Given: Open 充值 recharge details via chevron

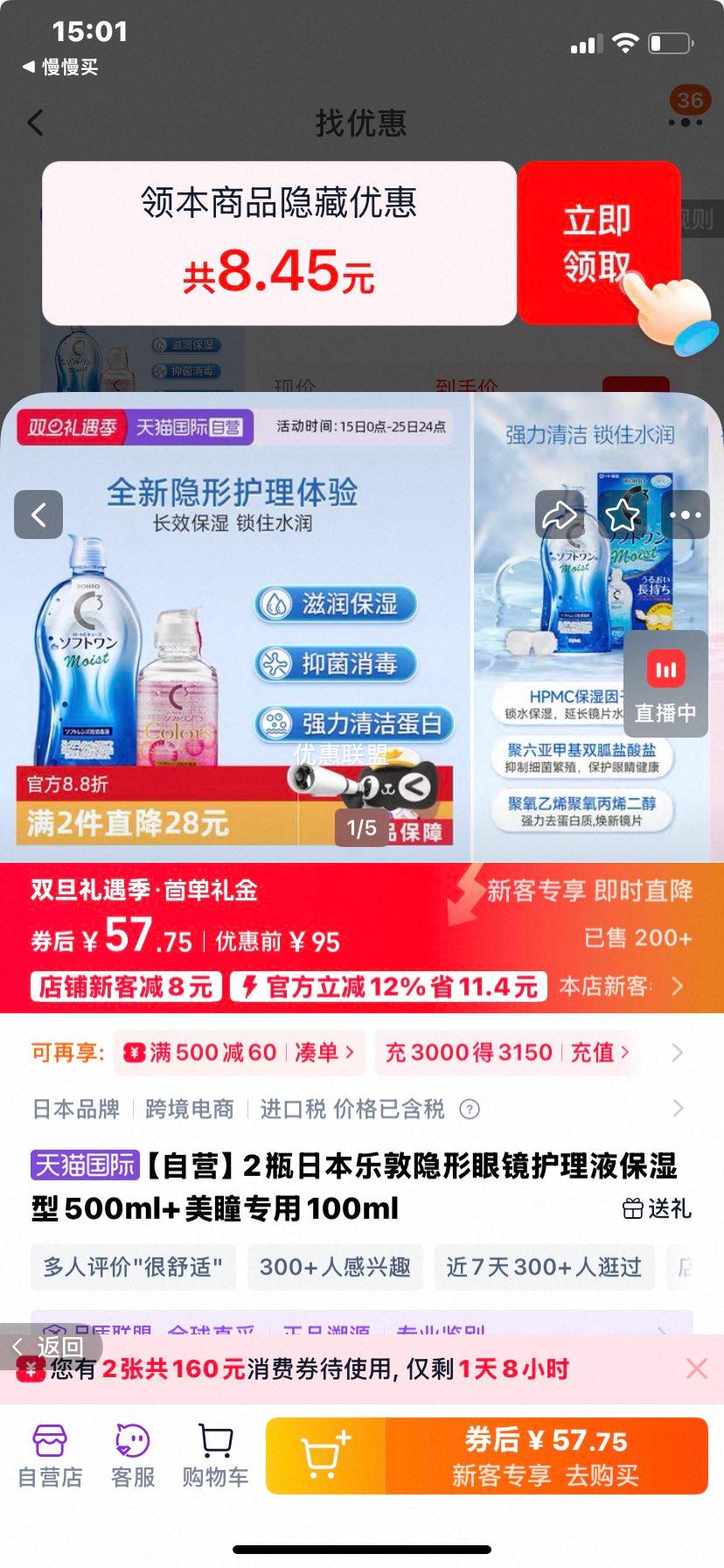Looking at the screenshot, I should (x=602, y=1053).
